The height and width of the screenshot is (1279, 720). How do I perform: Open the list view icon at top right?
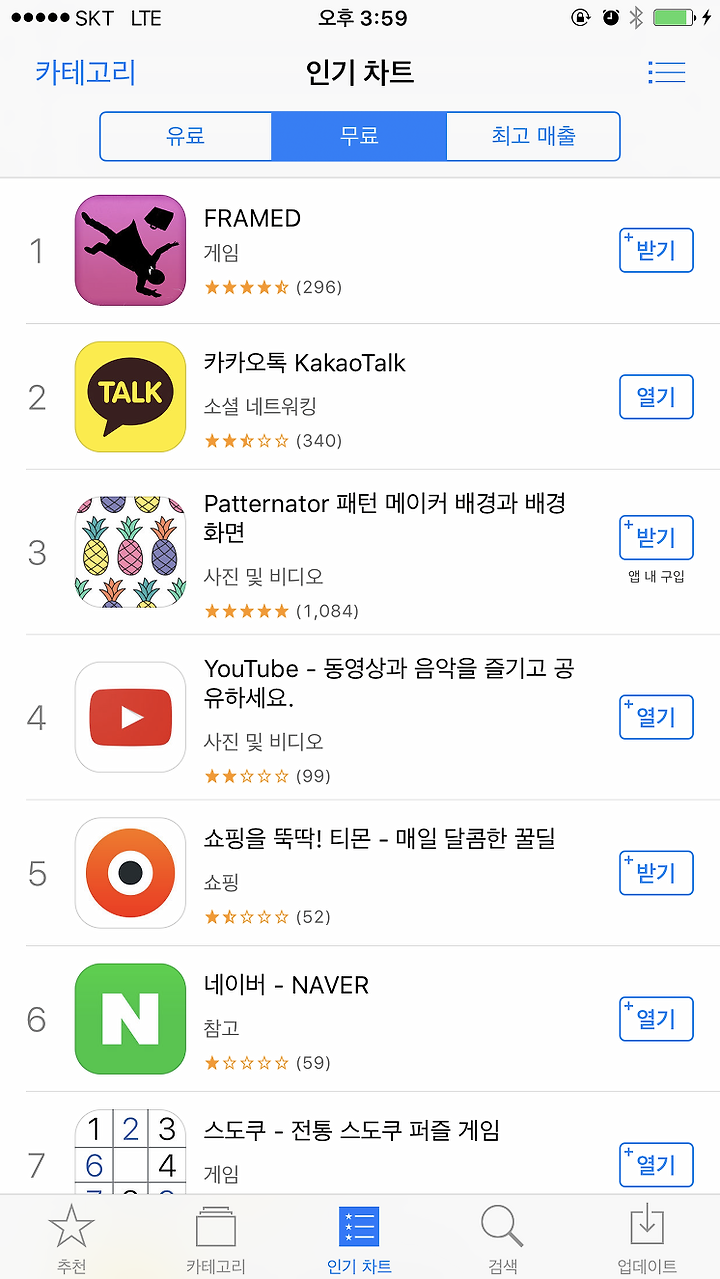pyautogui.click(x=666, y=72)
